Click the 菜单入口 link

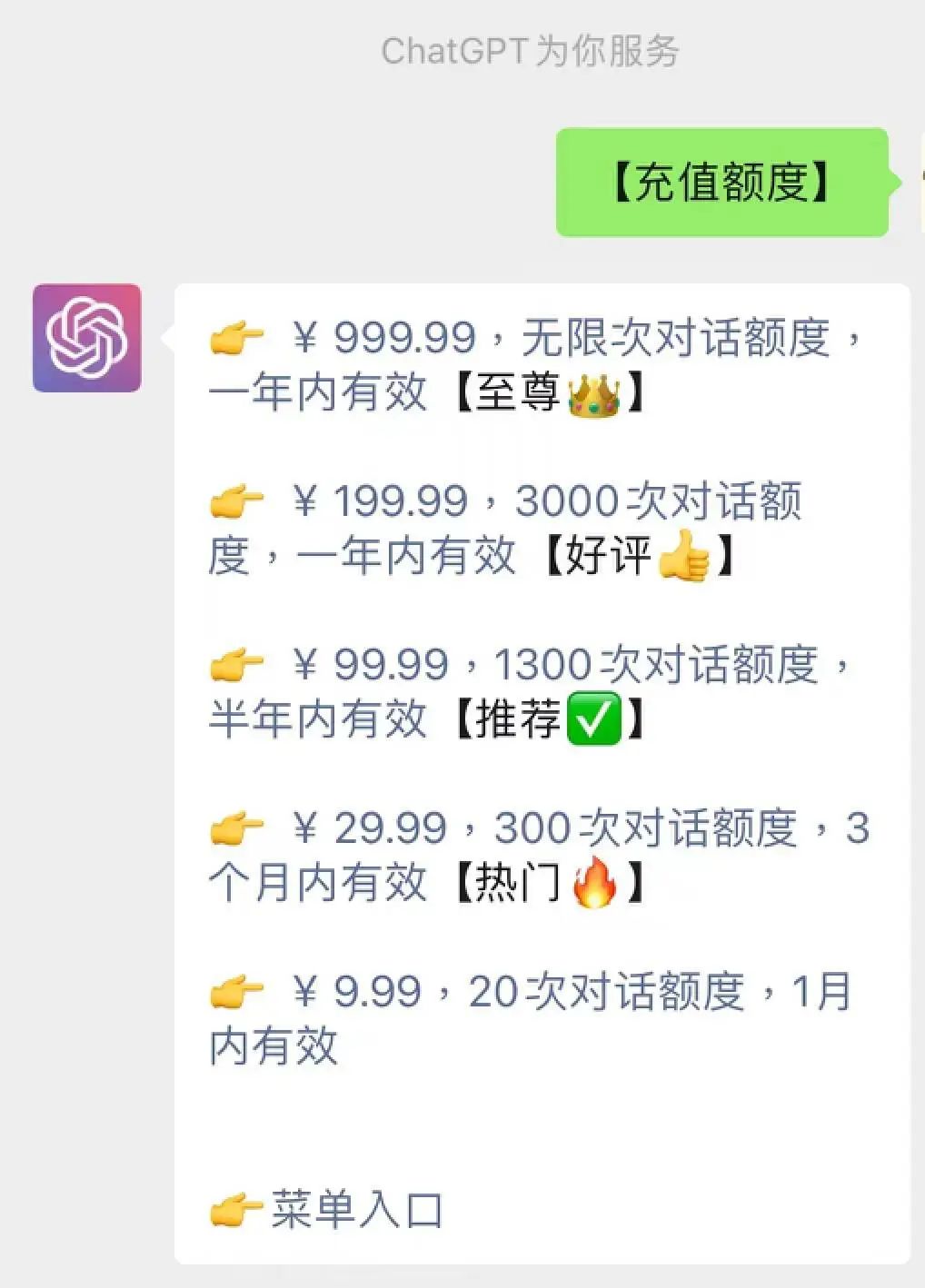[354, 1206]
